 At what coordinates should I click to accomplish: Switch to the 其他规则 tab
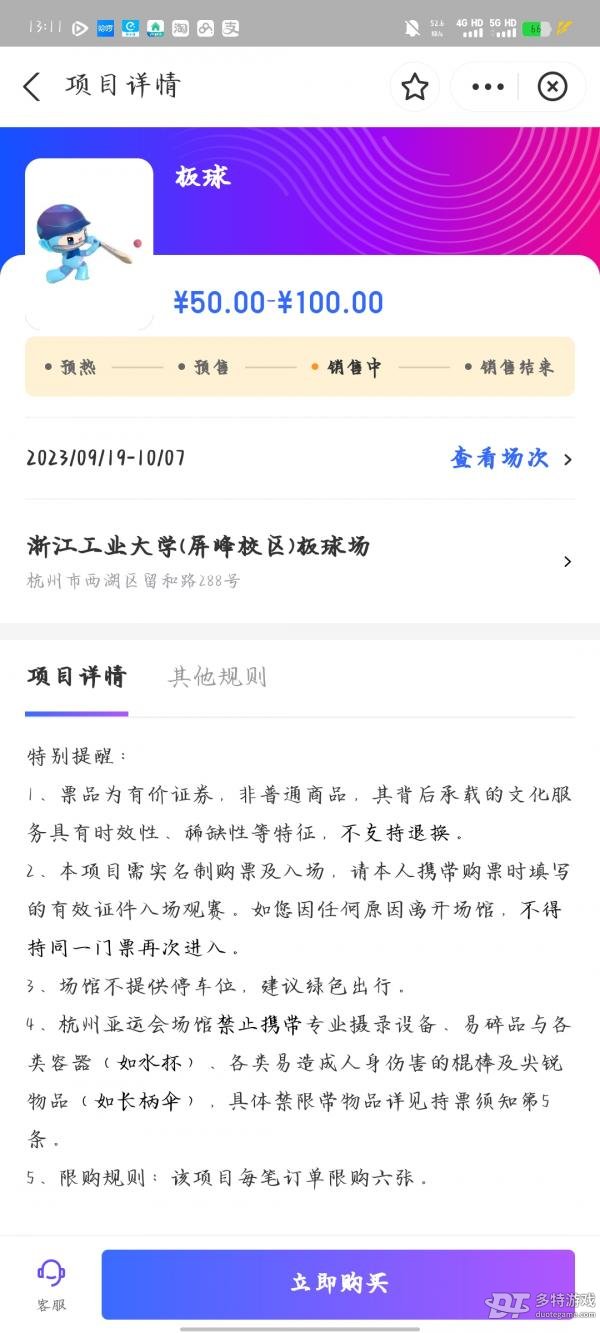coord(217,677)
